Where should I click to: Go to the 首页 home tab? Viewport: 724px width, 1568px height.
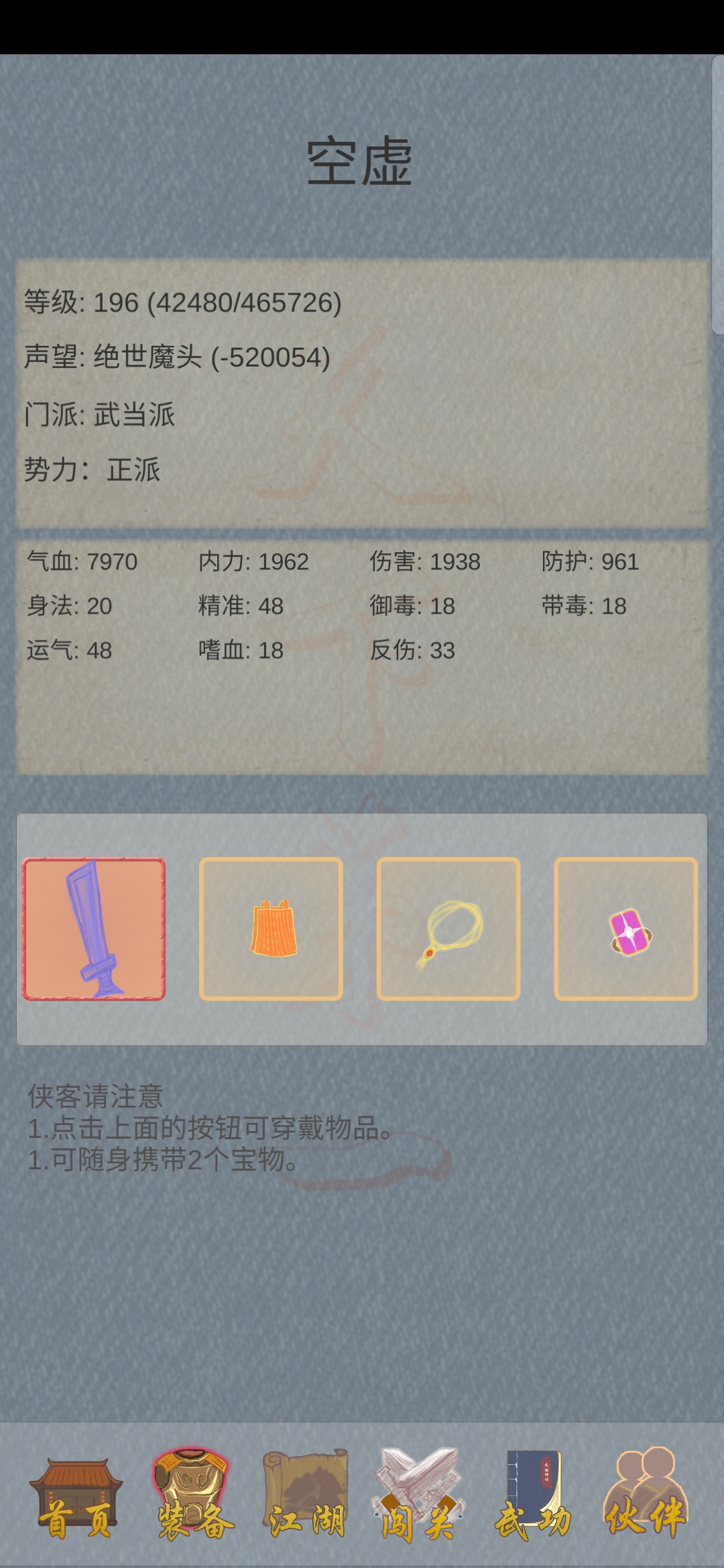(76, 1498)
